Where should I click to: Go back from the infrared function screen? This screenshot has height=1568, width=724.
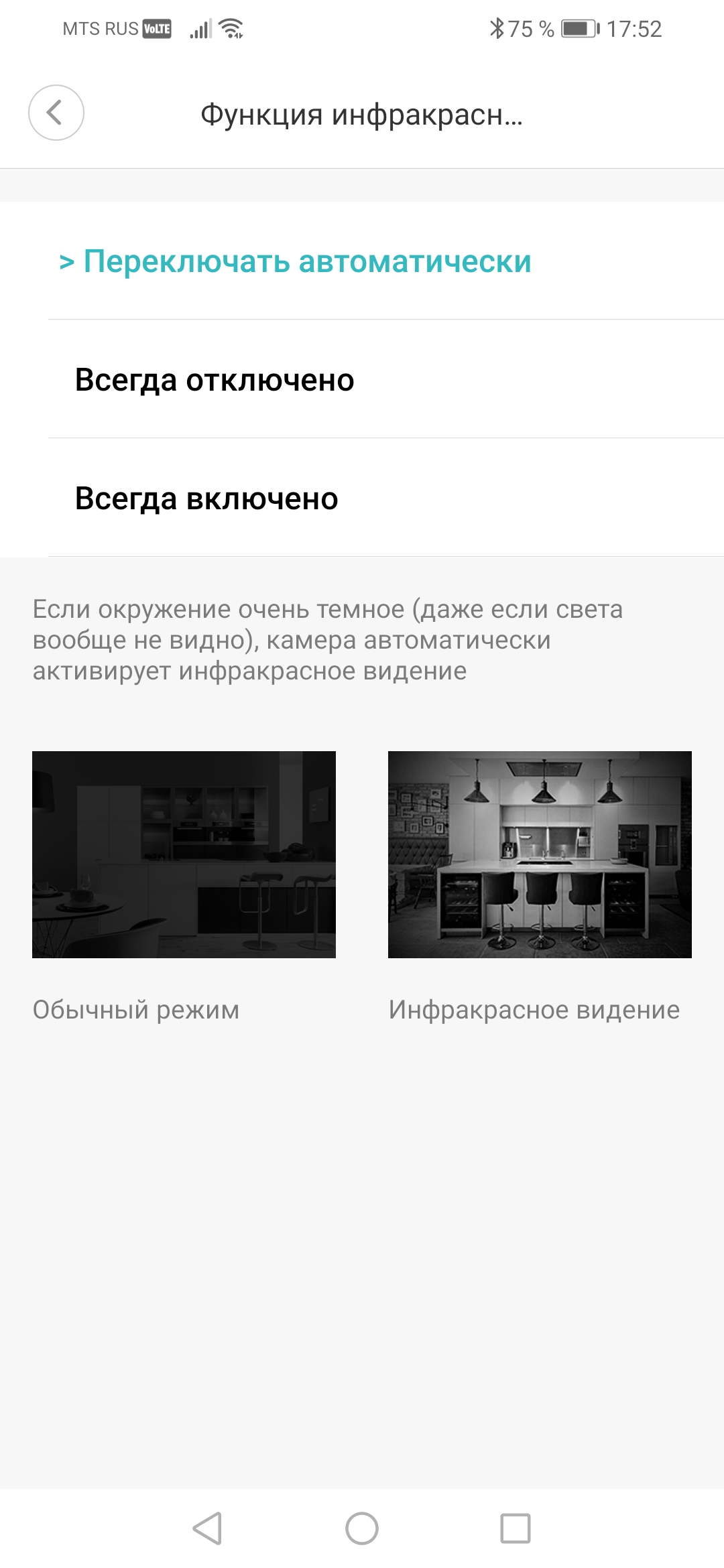(56, 113)
